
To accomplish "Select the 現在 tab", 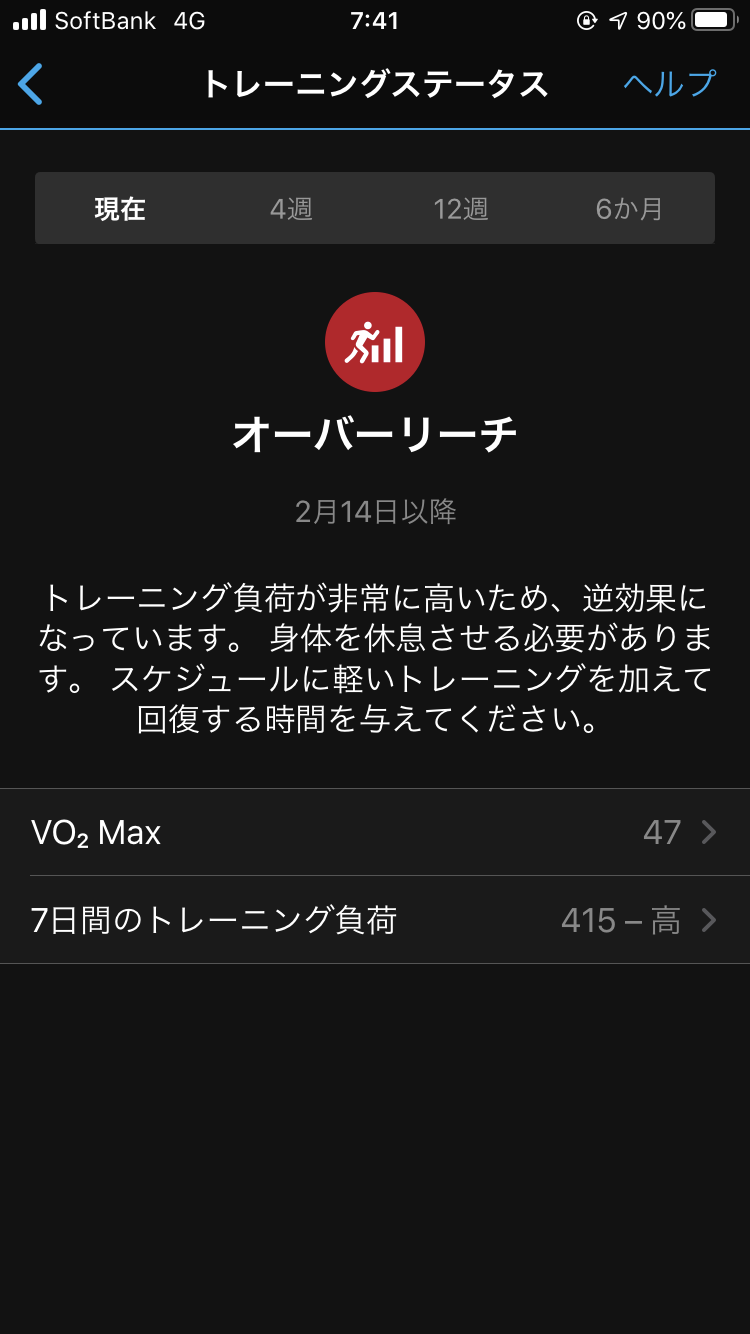I will pyautogui.click(x=120, y=209).
